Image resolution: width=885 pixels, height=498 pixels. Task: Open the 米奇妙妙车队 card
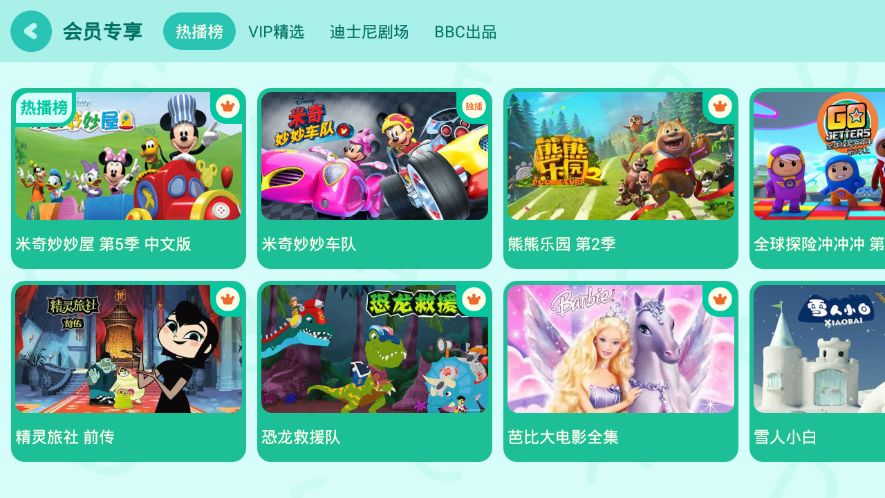click(x=374, y=178)
